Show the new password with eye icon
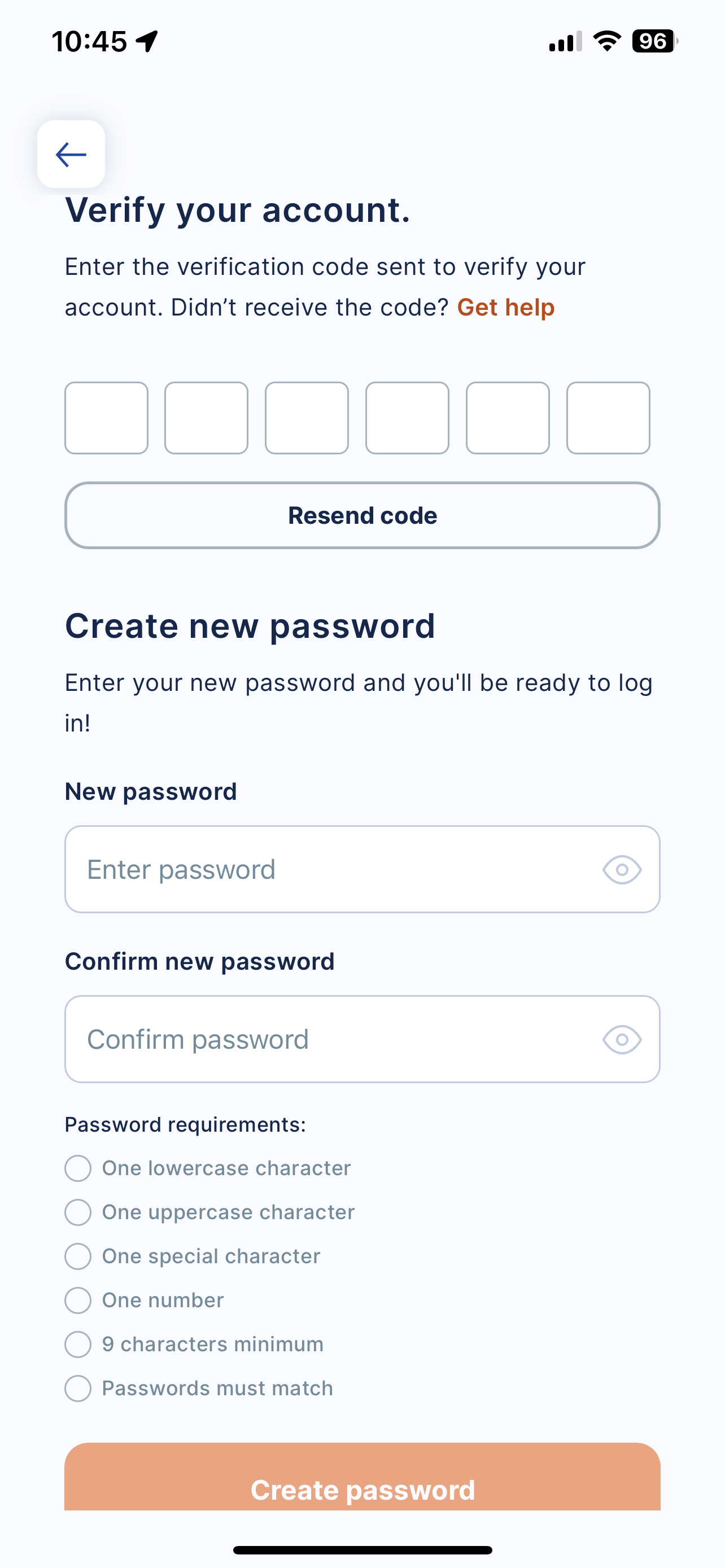 [622, 869]
